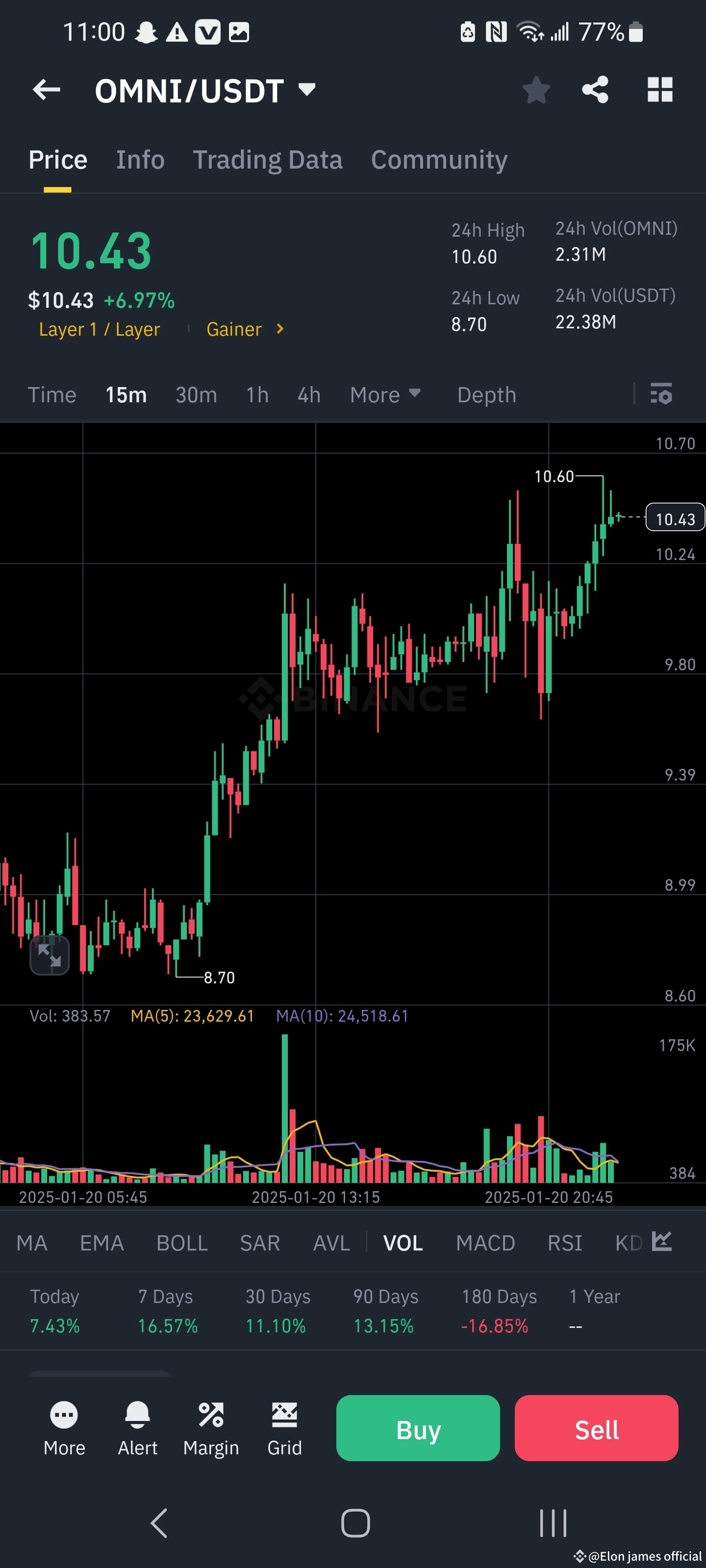Add OMNI/USDT to favorites via star icon
The image size is (706, 1568).
point(537,90)
